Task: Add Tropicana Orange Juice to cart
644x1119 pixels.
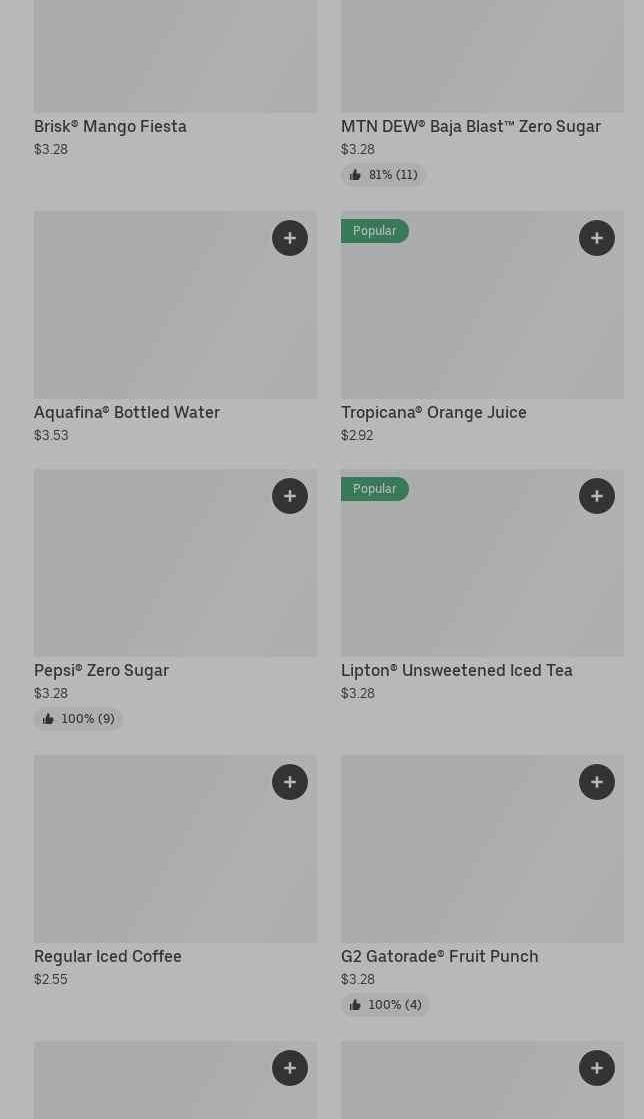Action: point(597,238)
